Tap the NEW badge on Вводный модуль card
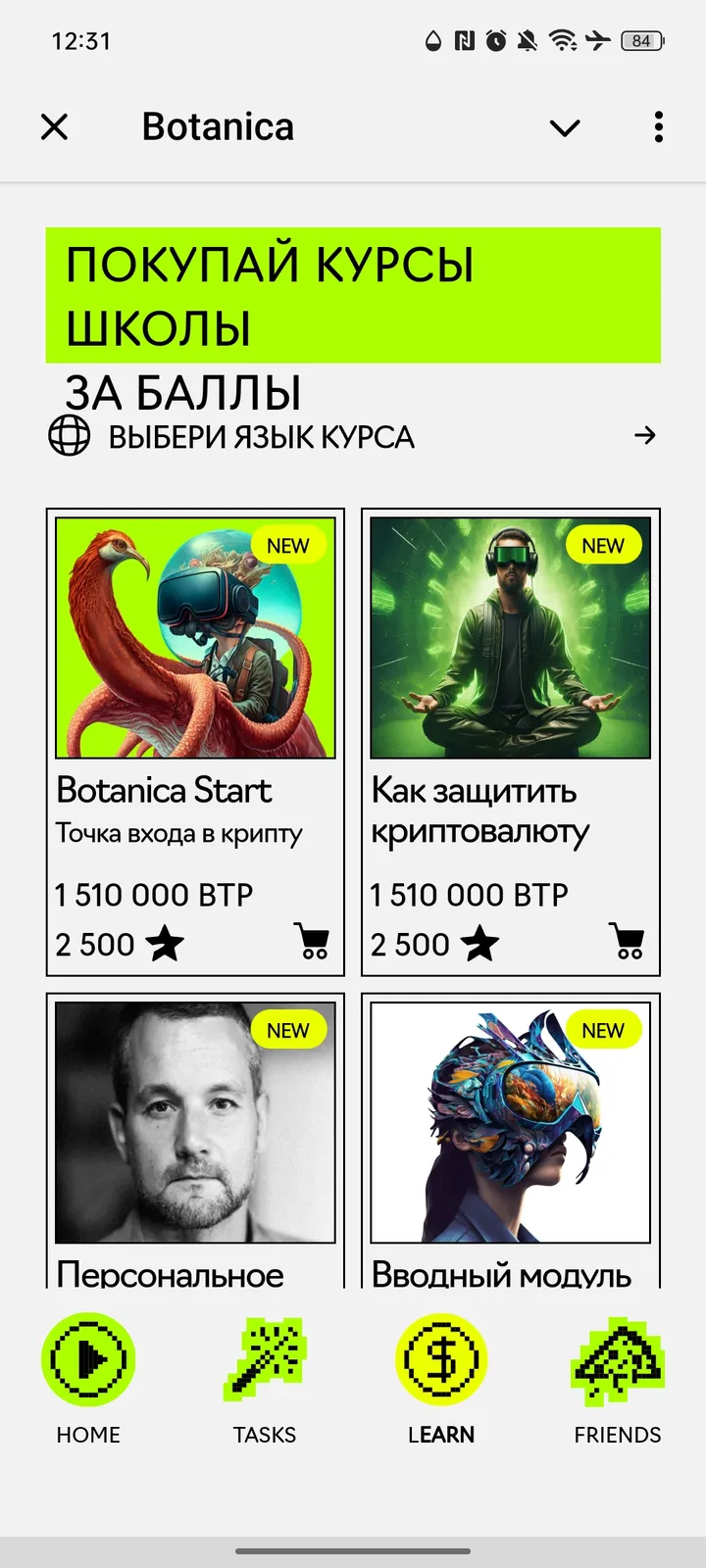This screenshot has width=706, height=1568. point(603,1030)
